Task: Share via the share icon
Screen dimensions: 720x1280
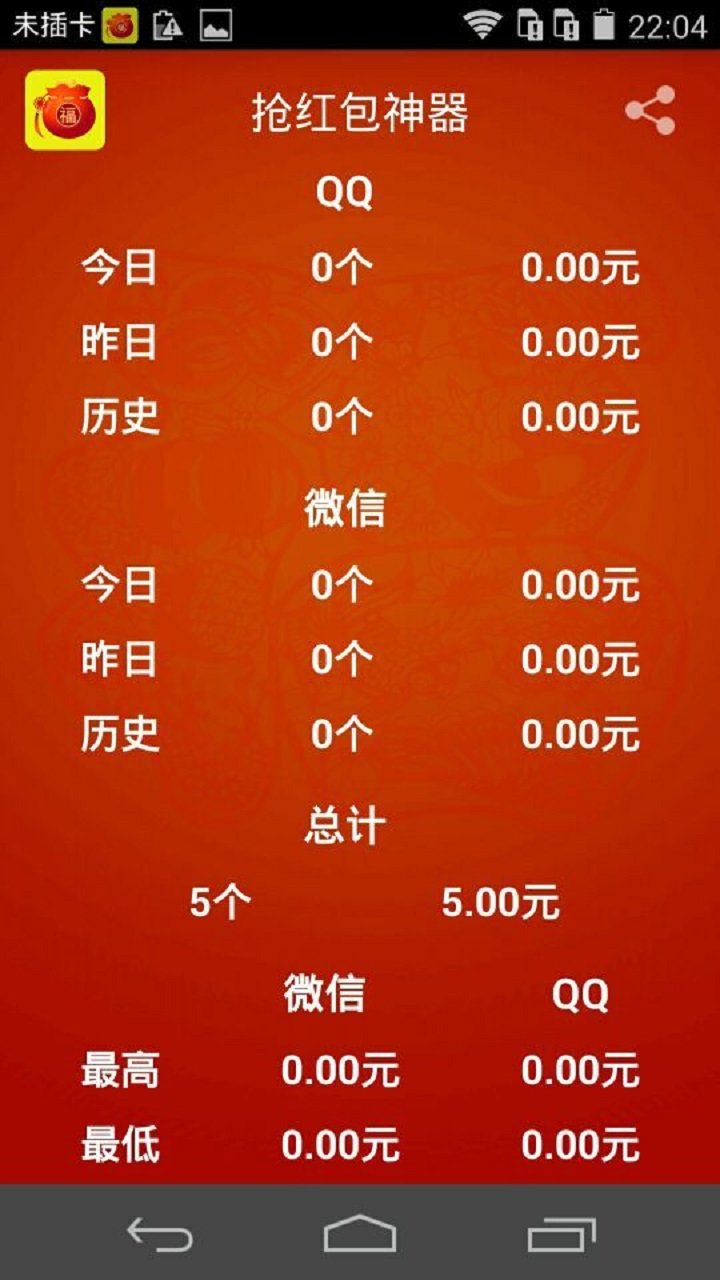Action: 651,110
